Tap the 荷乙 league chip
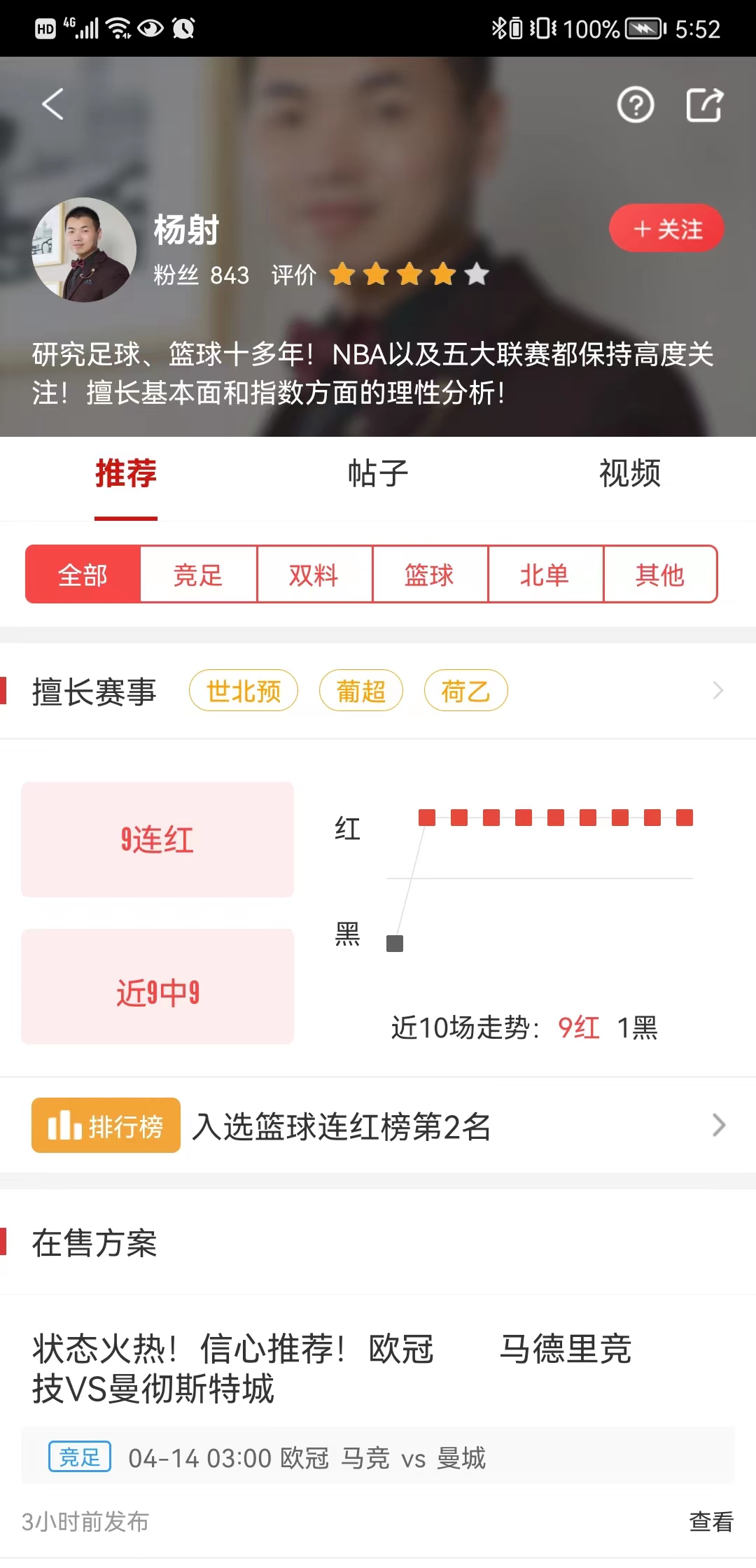The image size is (756, 1568). click(x=465, y=691)
